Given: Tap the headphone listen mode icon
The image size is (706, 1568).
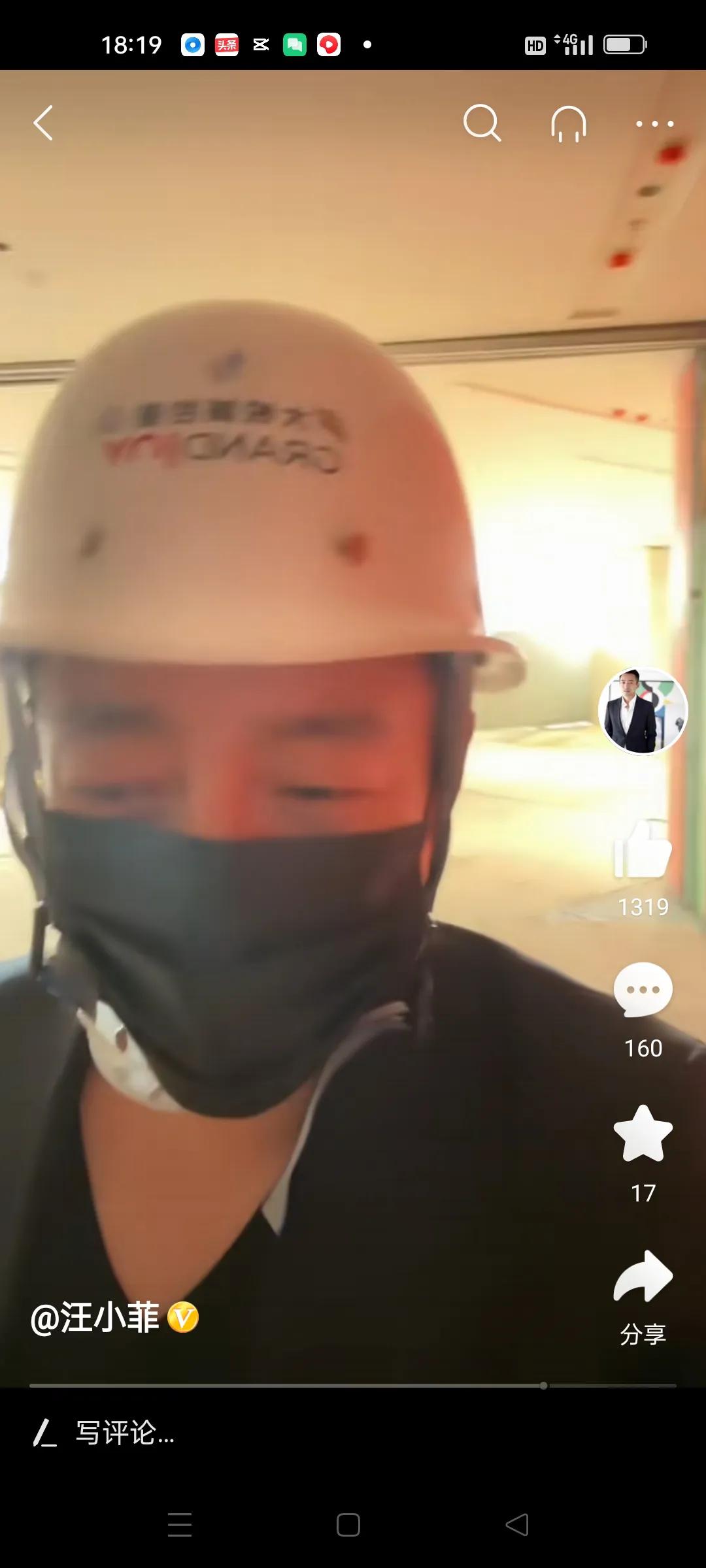Looking at the screenshot, I should tap(569, 123).
